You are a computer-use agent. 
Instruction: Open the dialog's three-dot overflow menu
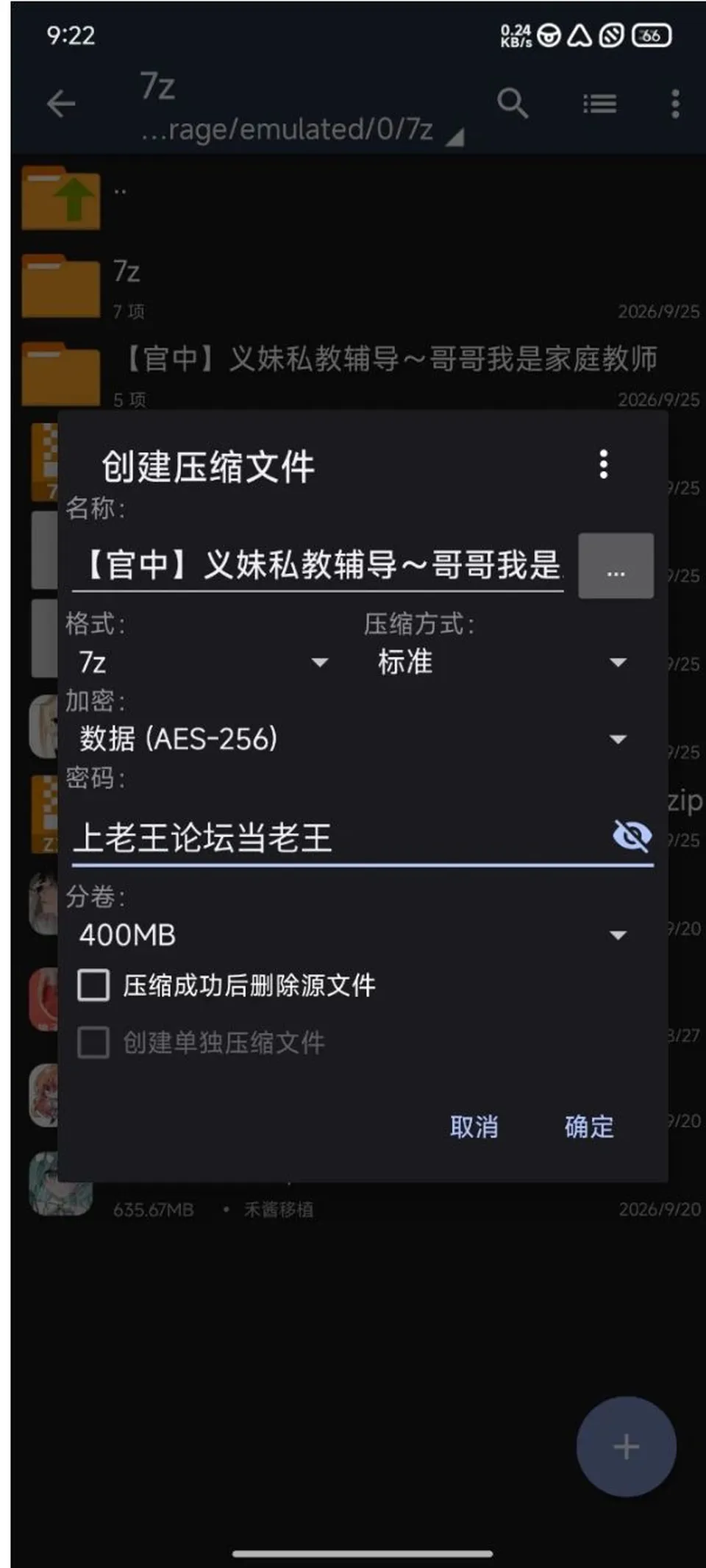pyautogui.click(x=603, y=465)
